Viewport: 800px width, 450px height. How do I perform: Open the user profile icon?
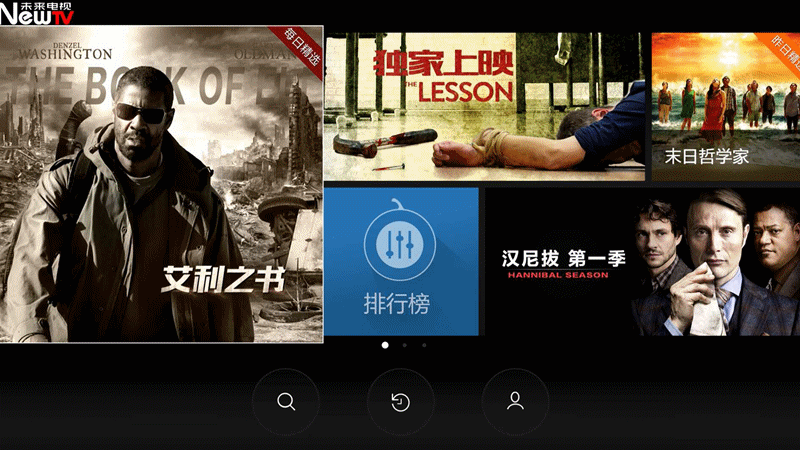(x=515, y=402)
